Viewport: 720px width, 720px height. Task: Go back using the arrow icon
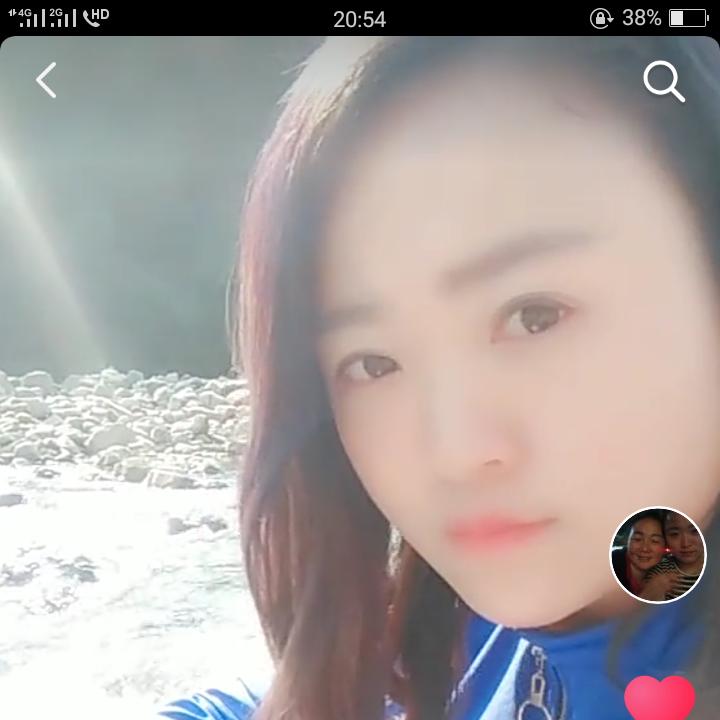click(46, 80)
